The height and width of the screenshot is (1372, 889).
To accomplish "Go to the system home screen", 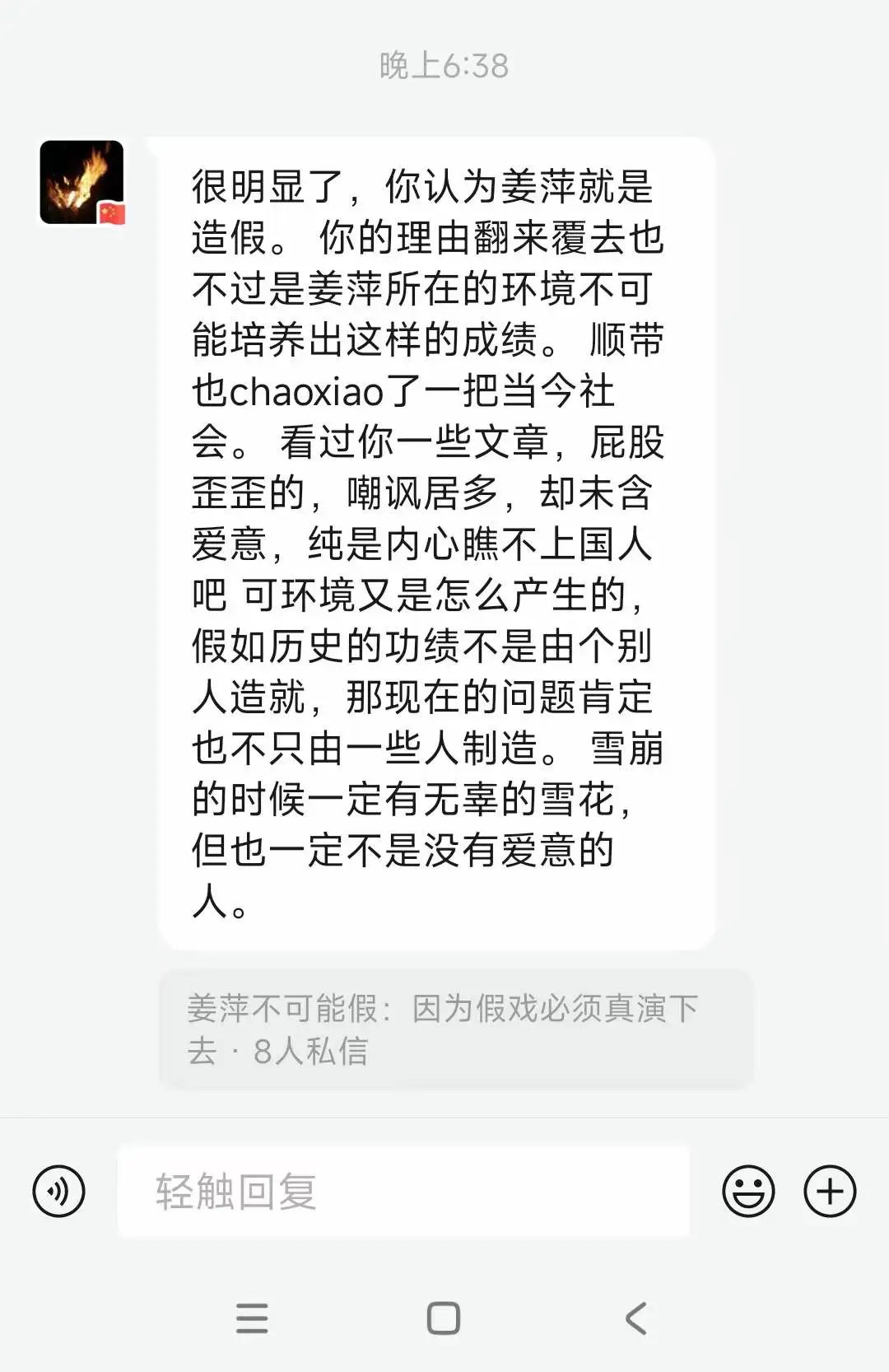I will click(x=444, y=1318).
